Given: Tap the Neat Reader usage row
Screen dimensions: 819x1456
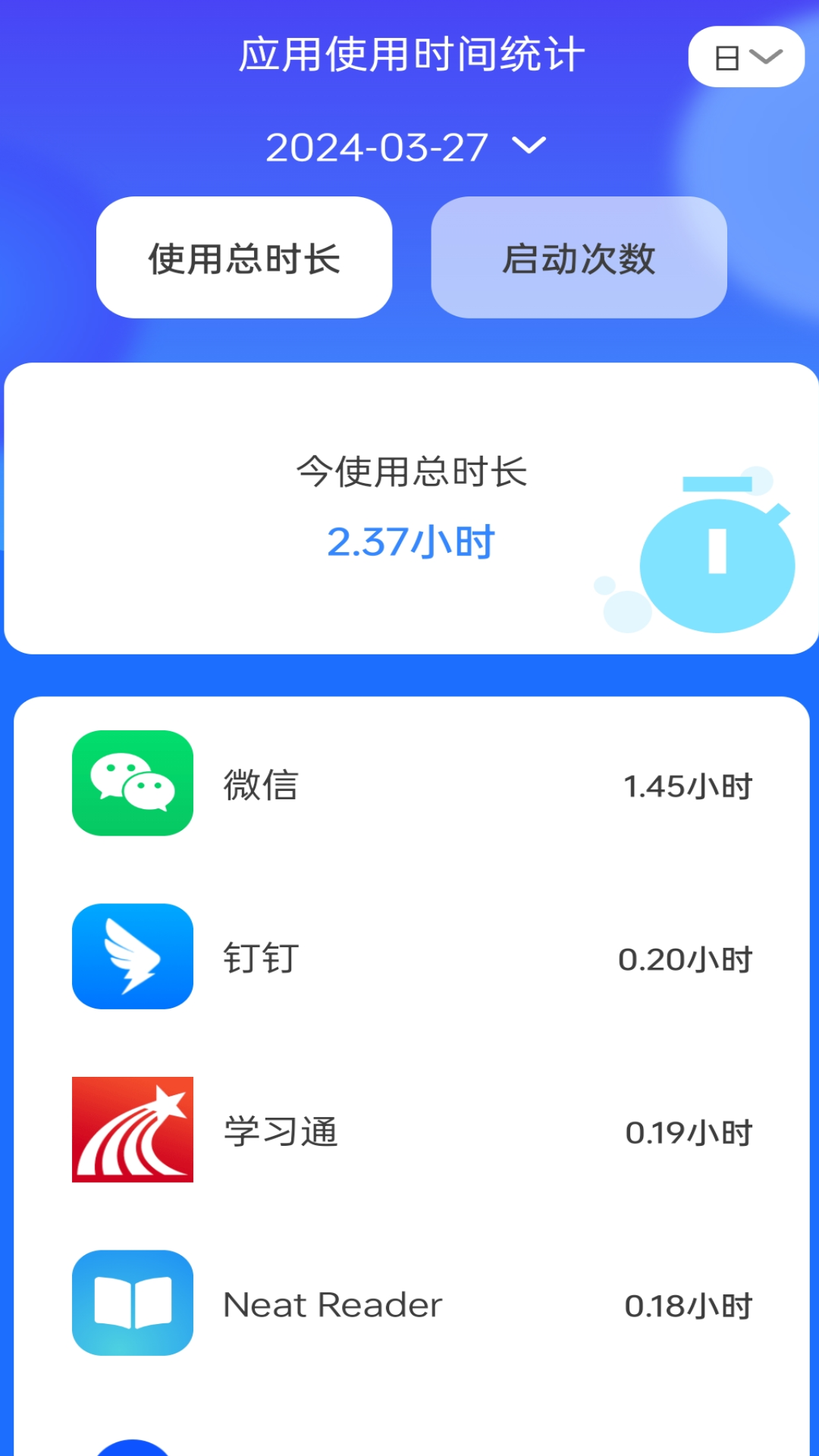Looking at the screenshot, I should pyautogui.click(x=411, y=1304).
